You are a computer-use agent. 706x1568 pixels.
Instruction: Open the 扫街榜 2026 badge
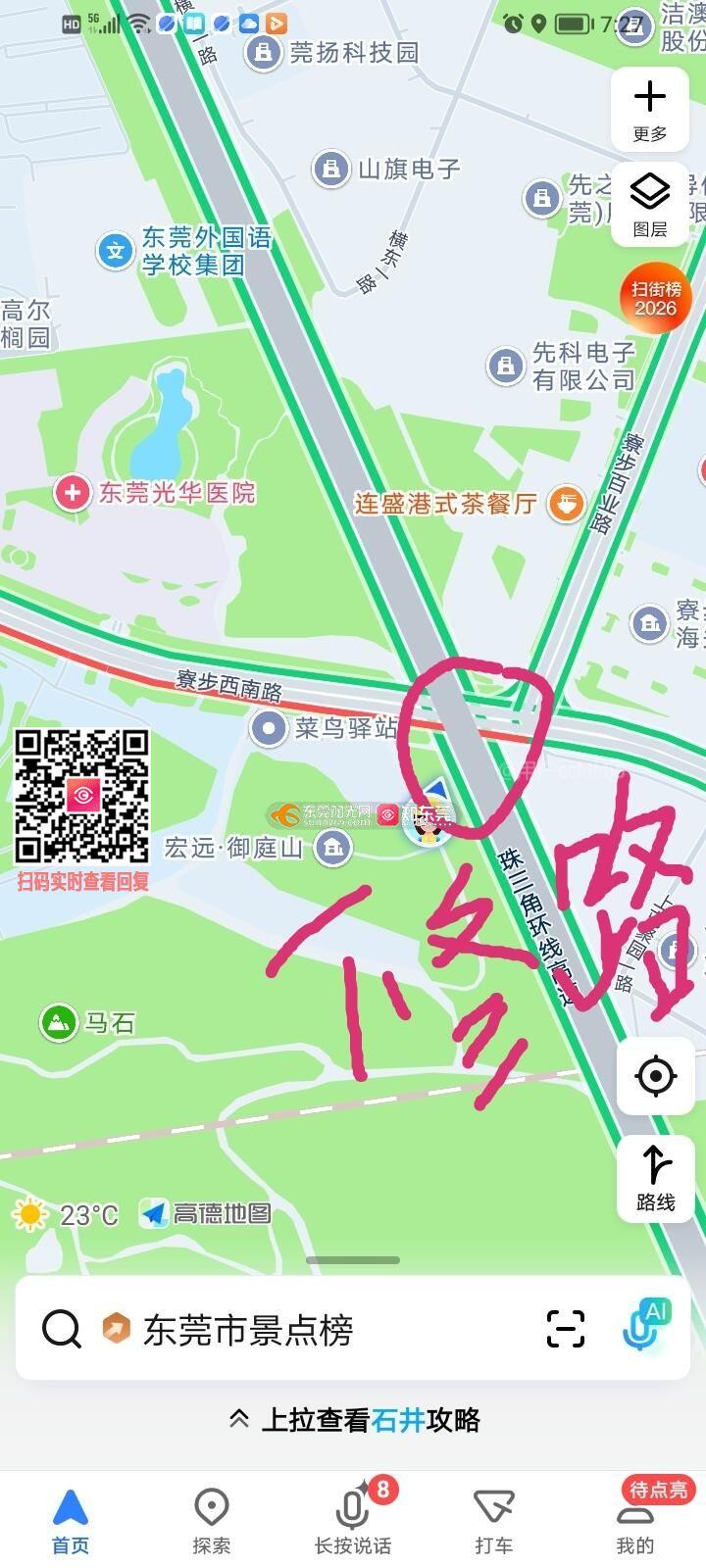point(656,298)
